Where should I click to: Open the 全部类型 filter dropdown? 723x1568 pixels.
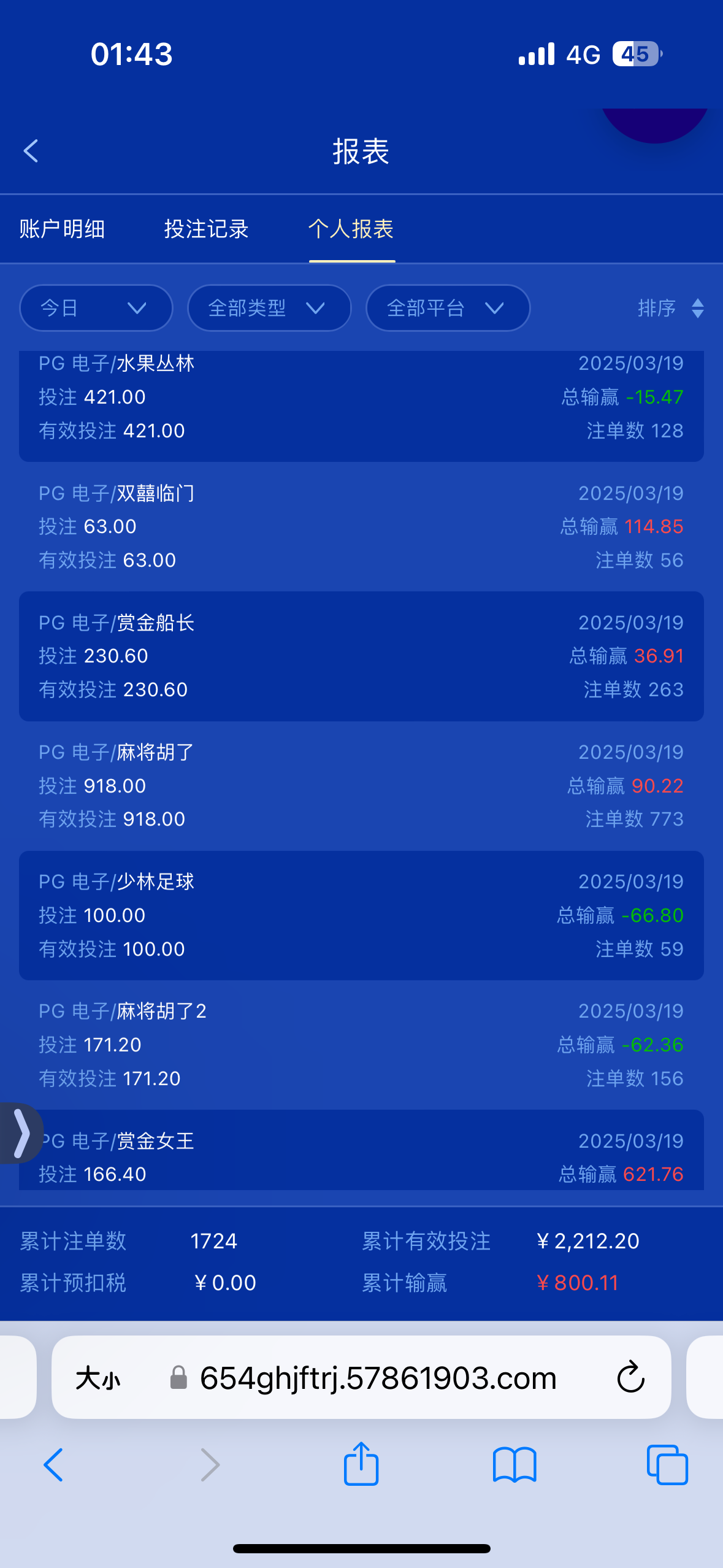click(269, 308)
